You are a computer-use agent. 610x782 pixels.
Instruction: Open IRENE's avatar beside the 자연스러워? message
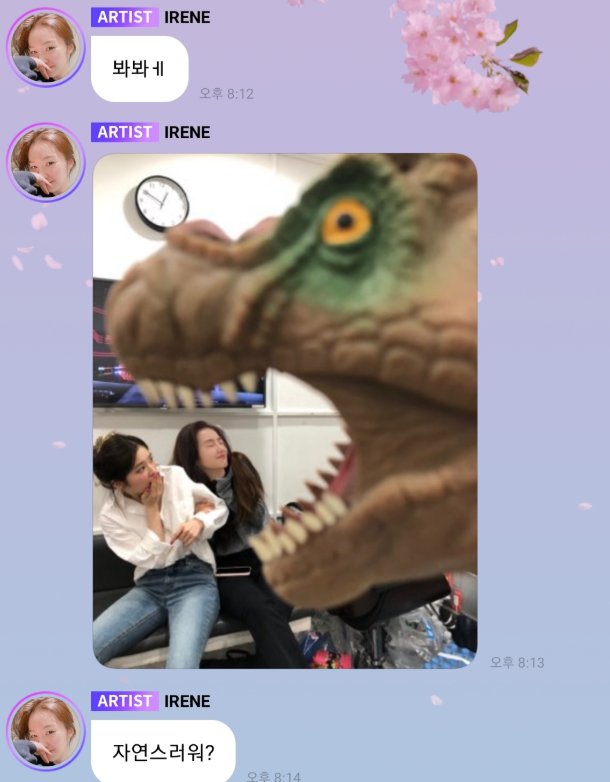(46, 731)
